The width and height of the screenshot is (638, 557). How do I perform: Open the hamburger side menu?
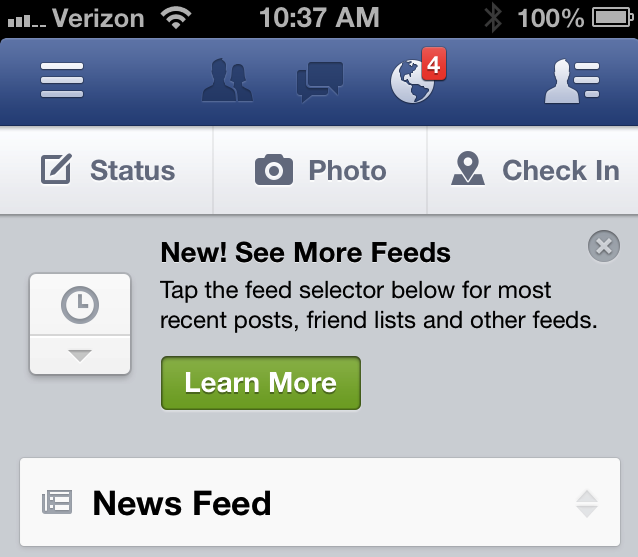click(62, 81)
